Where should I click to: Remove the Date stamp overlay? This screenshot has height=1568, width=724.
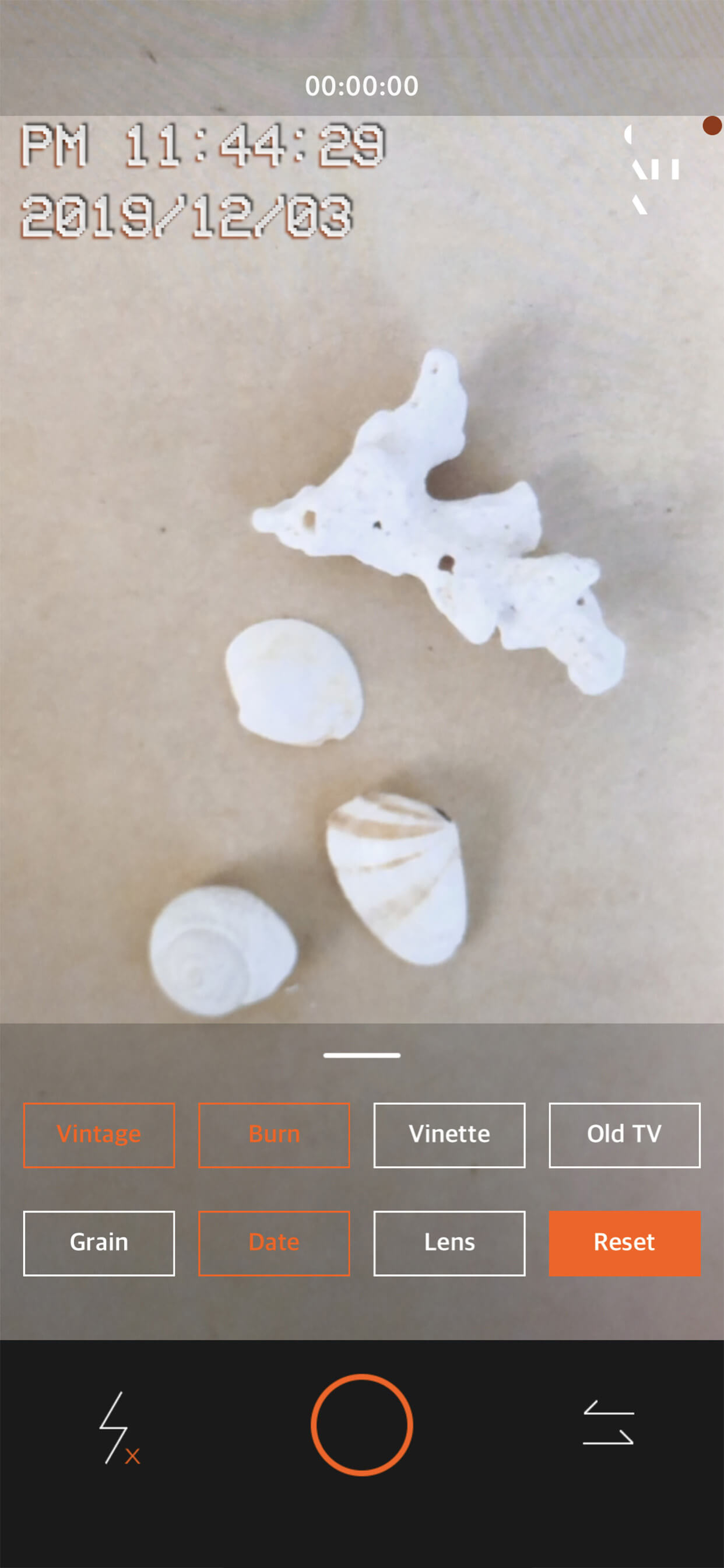click(x=274, y=1243)
